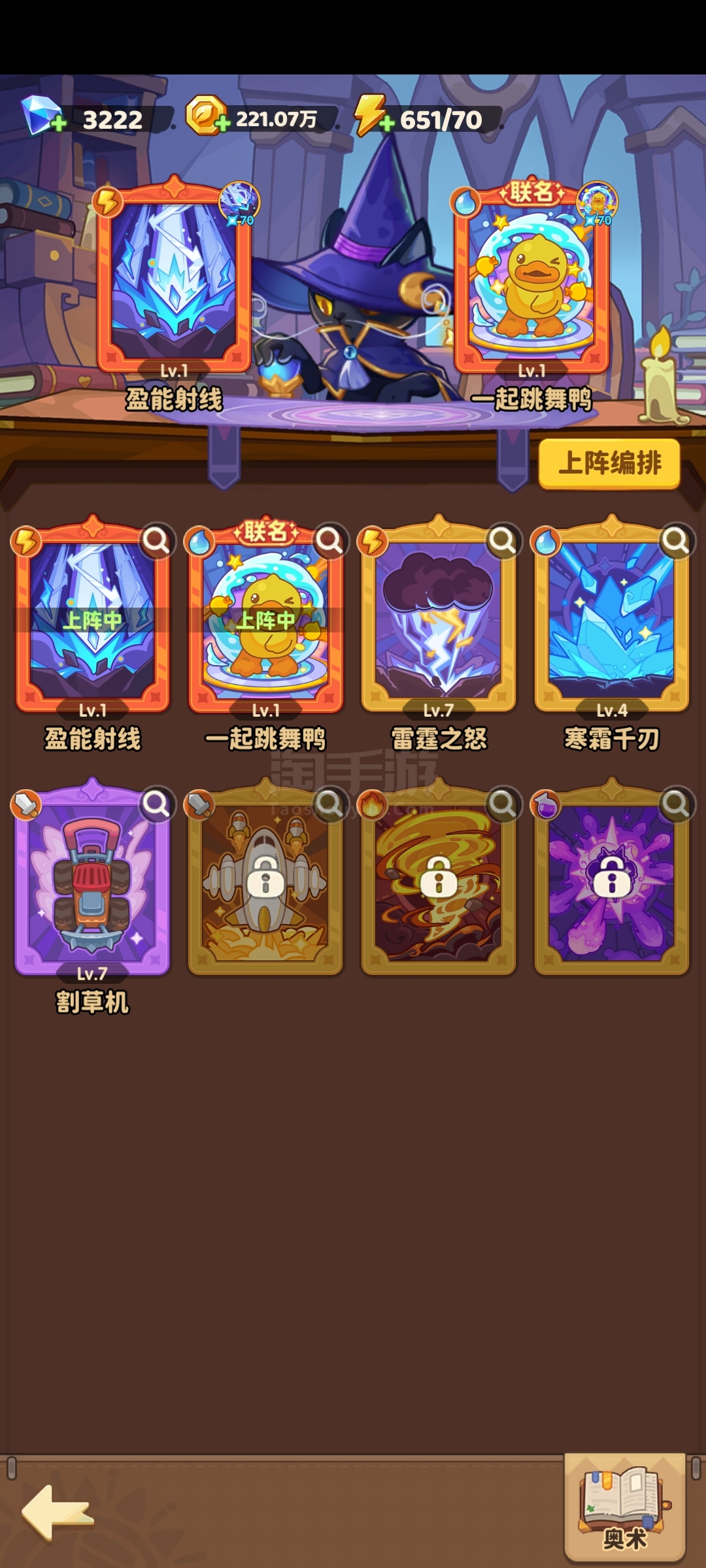Inspect 割草机 with its magnifier icon
This screenshot has width=706, height=1568.
(157, 804)
